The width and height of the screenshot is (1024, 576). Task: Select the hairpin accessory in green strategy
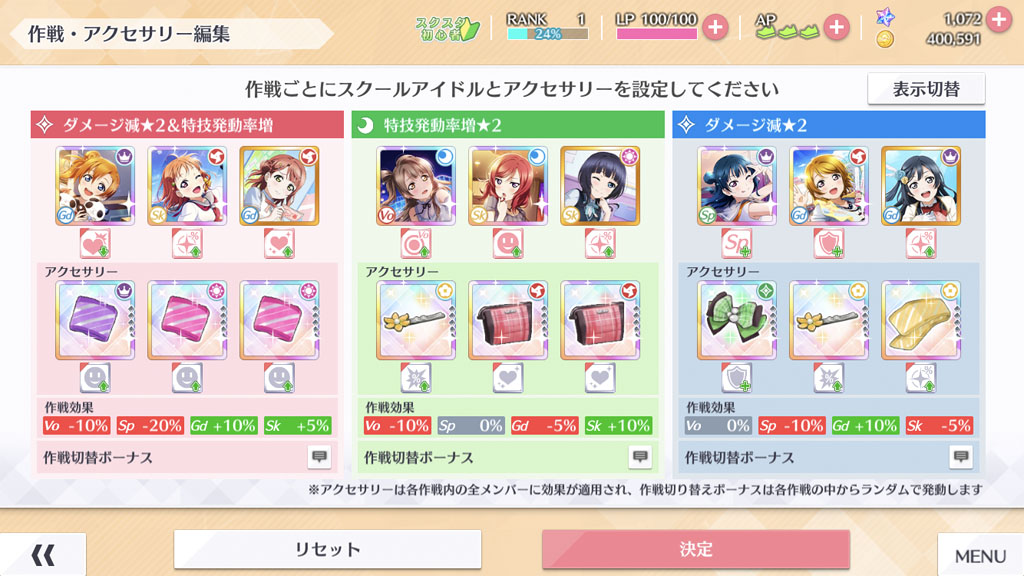click(417, 320)
